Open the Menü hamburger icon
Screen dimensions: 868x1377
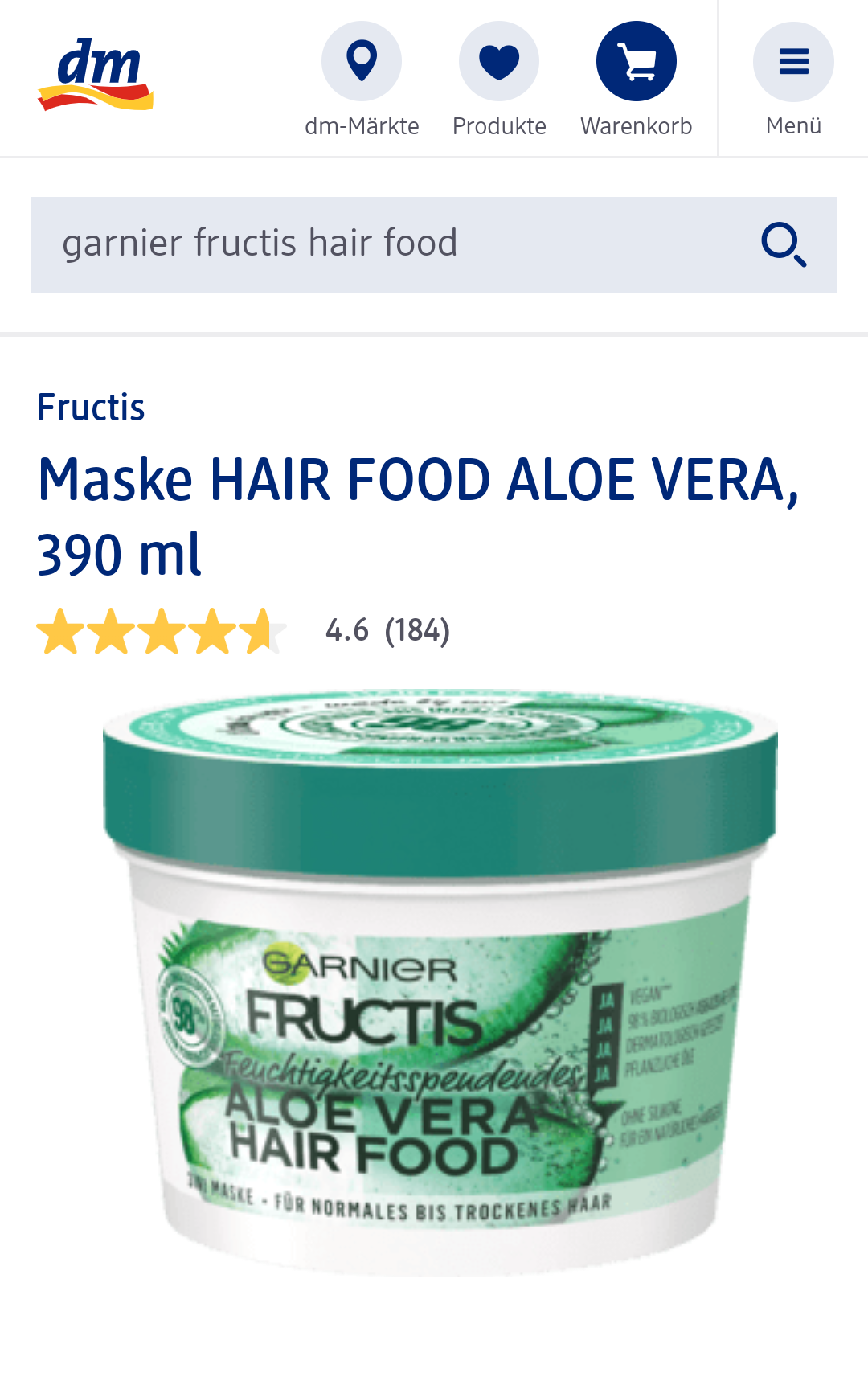click(792, 60)
